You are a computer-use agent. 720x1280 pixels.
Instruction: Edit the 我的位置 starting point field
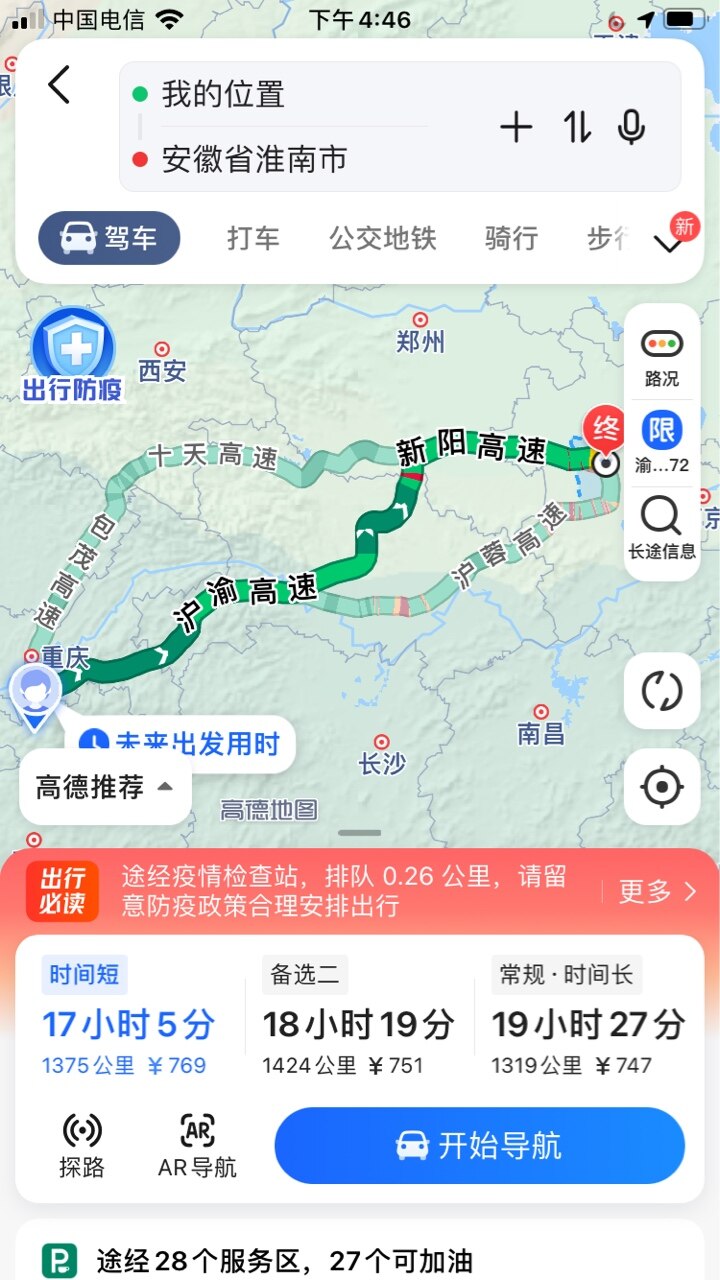click(280, 95)
